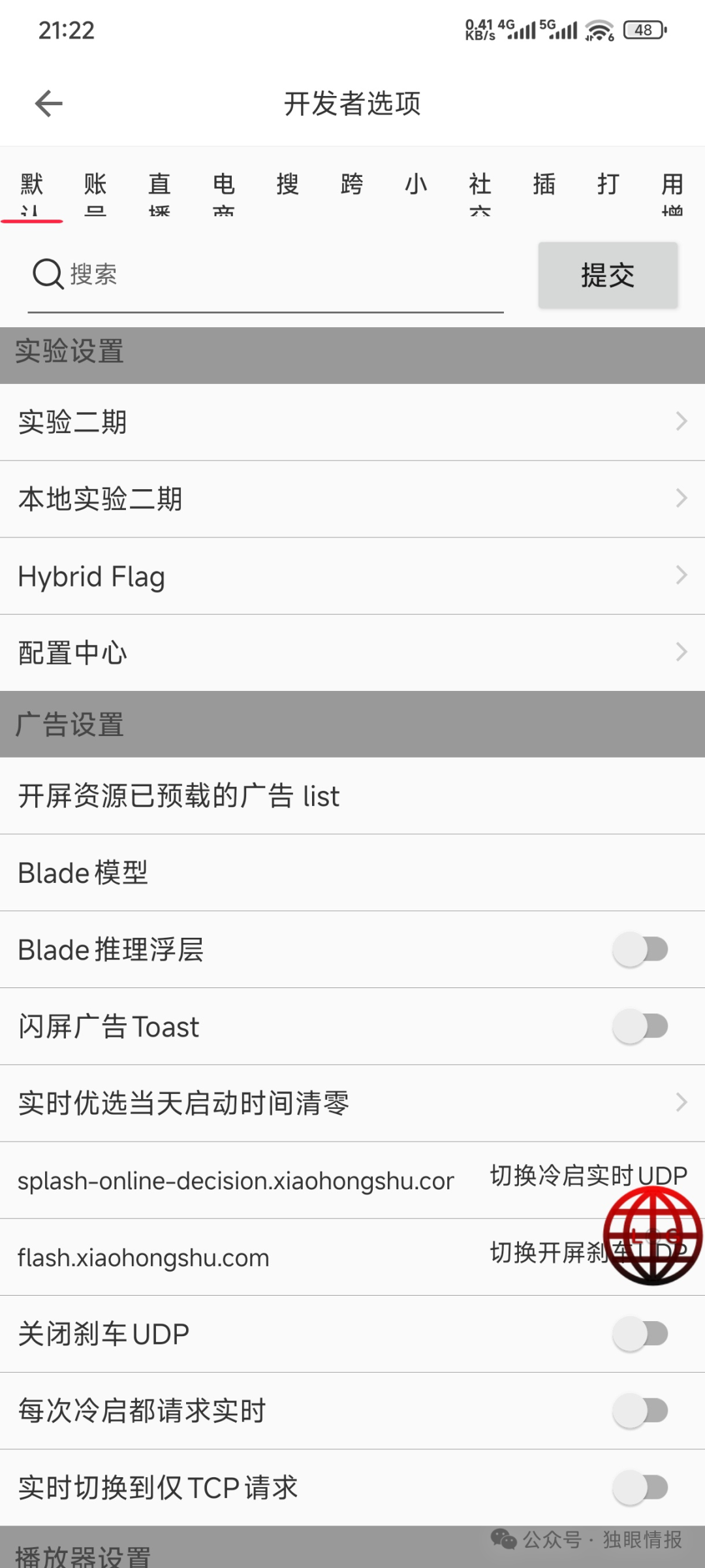Open 实时优选当天启动时间清零
Screen dimensions: 705x1568
(x=352, y=1103)
